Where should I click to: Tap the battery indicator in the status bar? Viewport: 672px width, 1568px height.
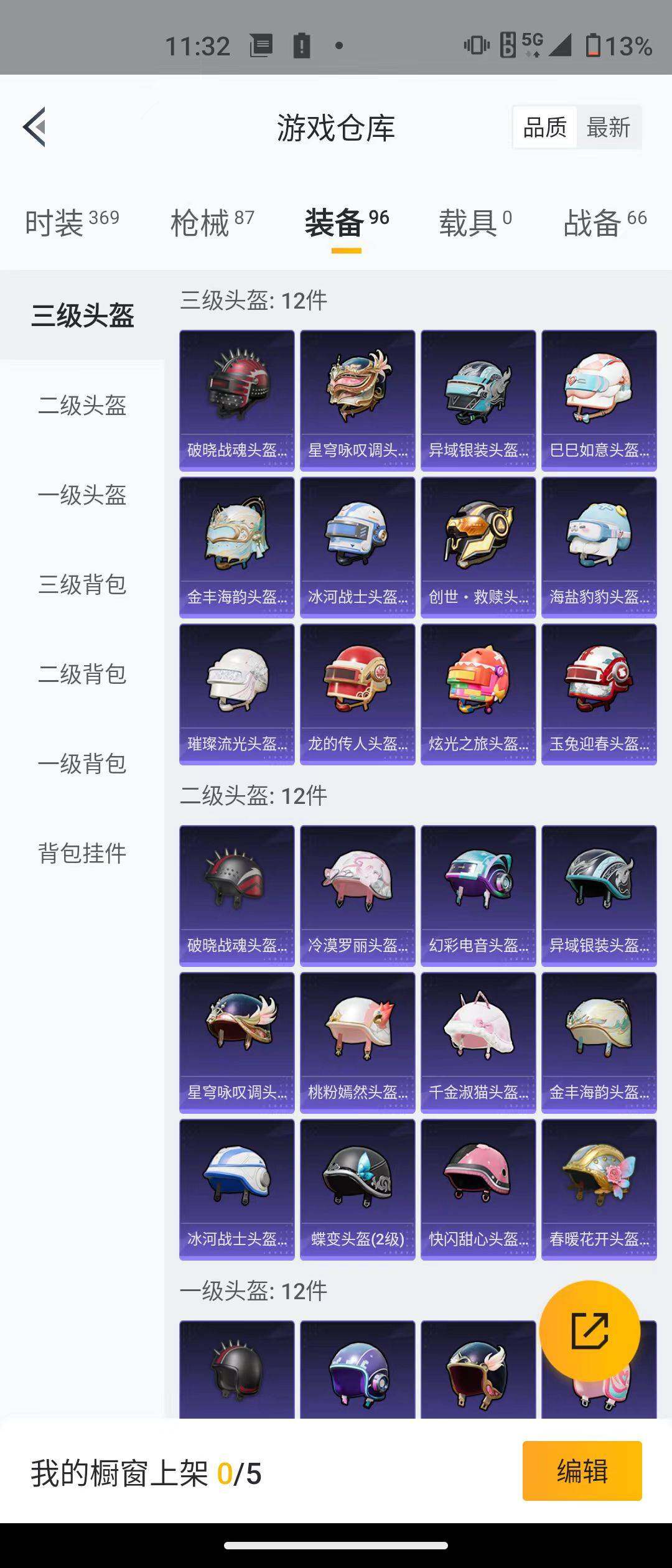tap(596, 45)
